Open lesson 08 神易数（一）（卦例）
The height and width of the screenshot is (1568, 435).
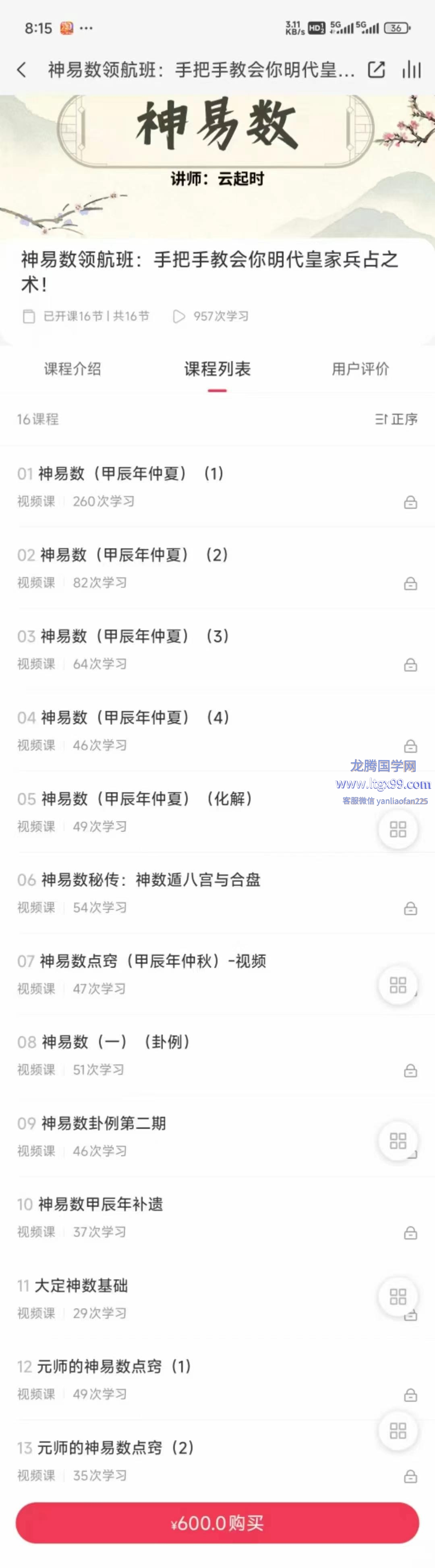click(116, 1042)
